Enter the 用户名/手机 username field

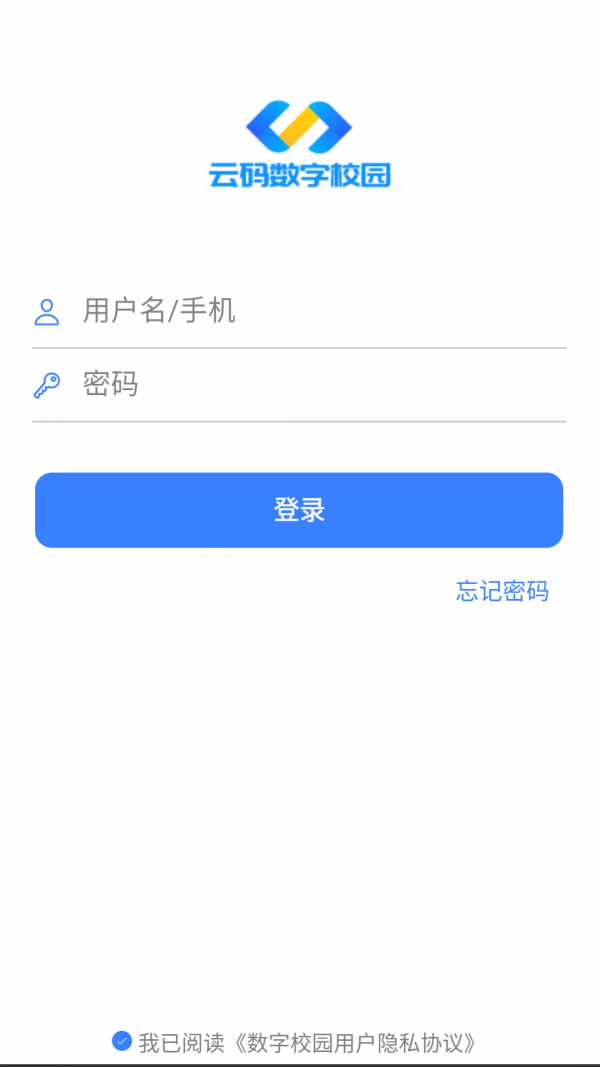[320, 311]
